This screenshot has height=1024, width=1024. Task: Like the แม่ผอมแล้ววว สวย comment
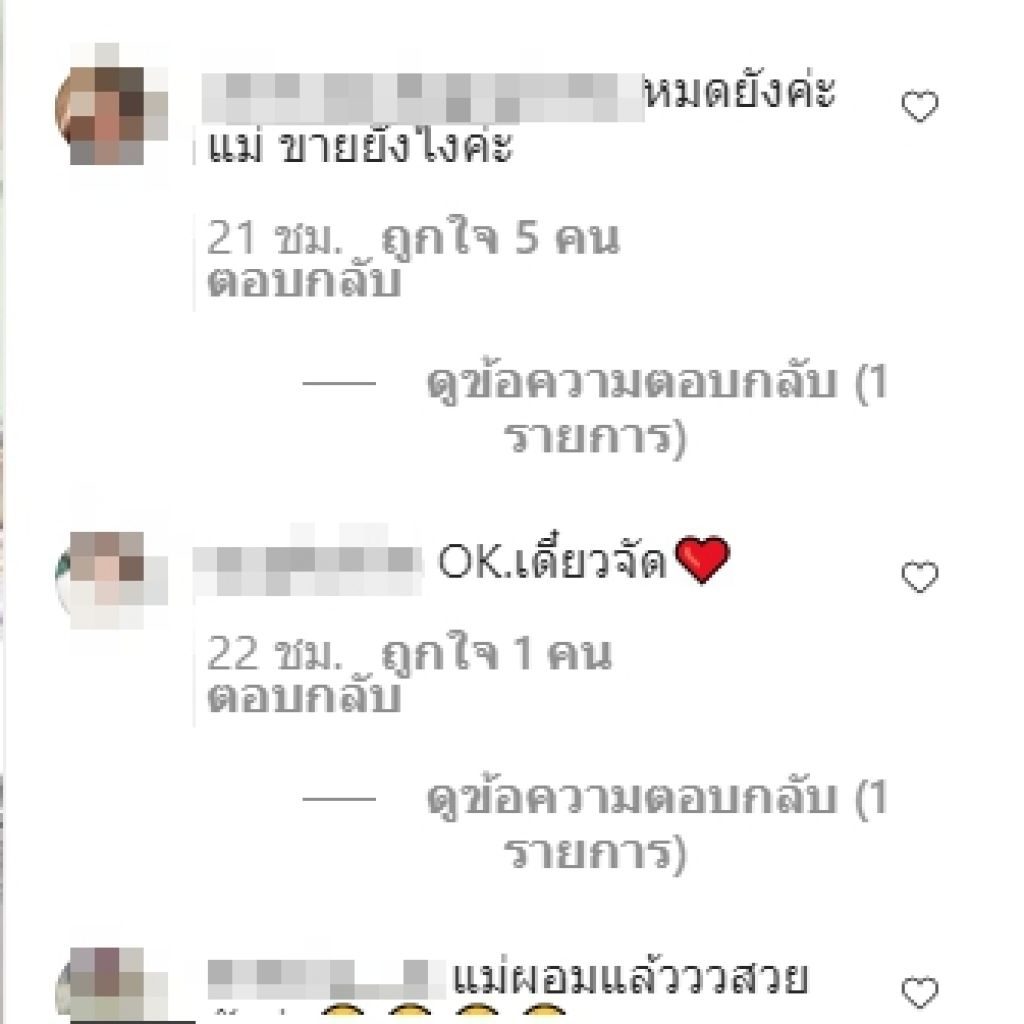(919, 992)
